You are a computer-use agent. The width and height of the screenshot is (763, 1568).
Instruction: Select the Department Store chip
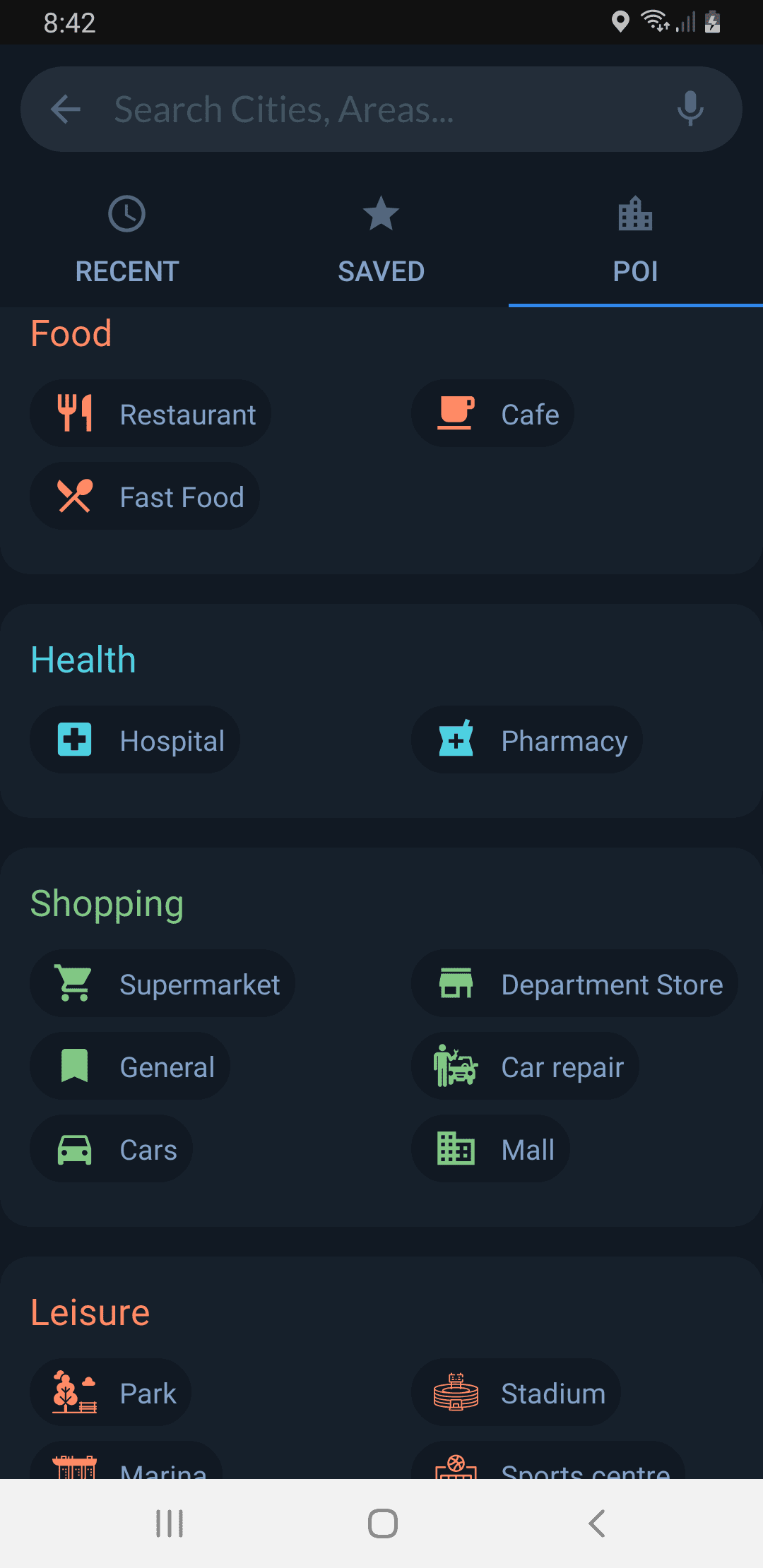click(x=574, y=984)
